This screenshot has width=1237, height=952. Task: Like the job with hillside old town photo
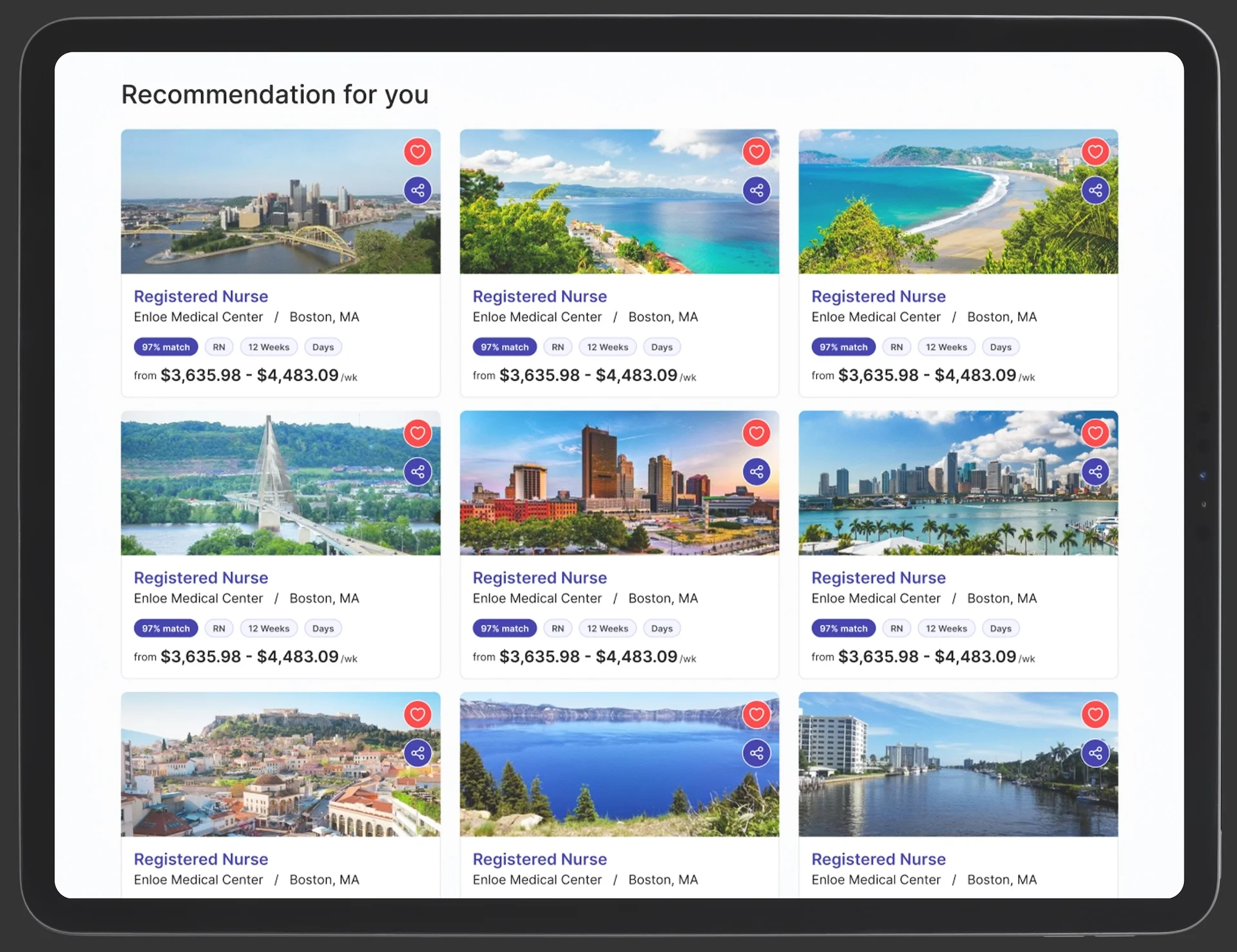pos(417,715)
